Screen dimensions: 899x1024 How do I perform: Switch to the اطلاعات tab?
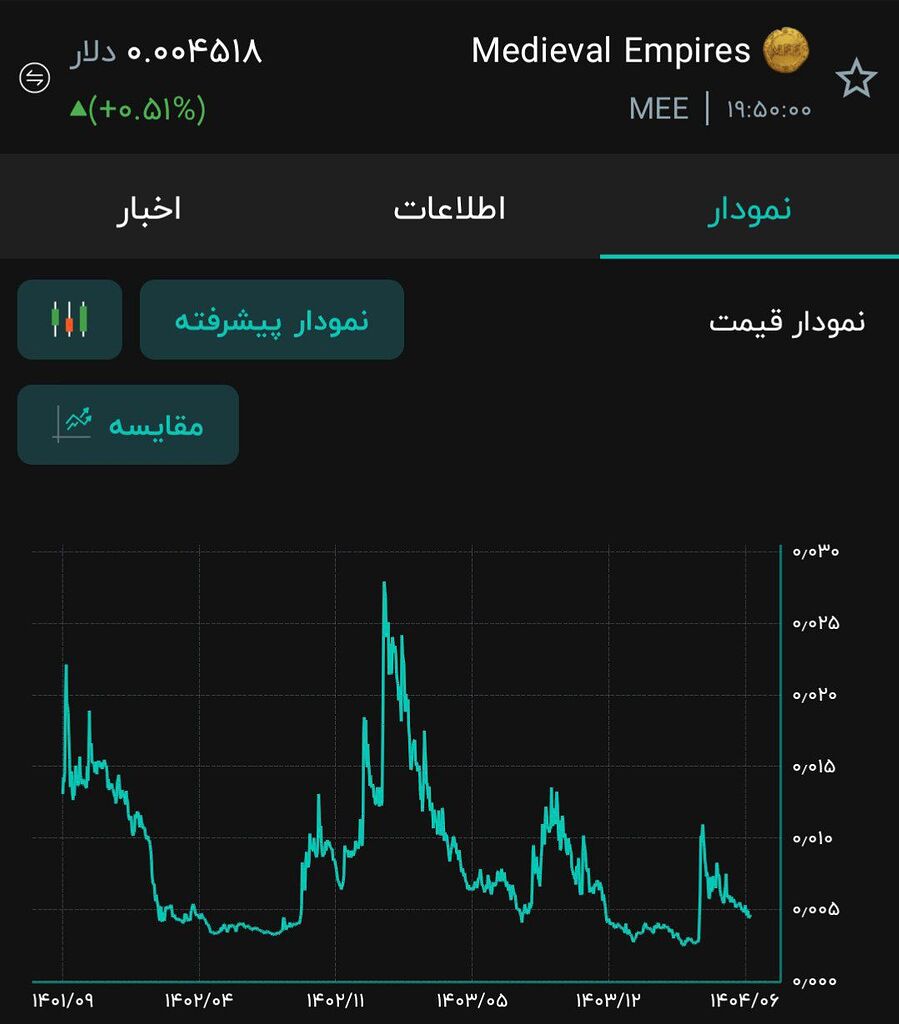[449, 208]
